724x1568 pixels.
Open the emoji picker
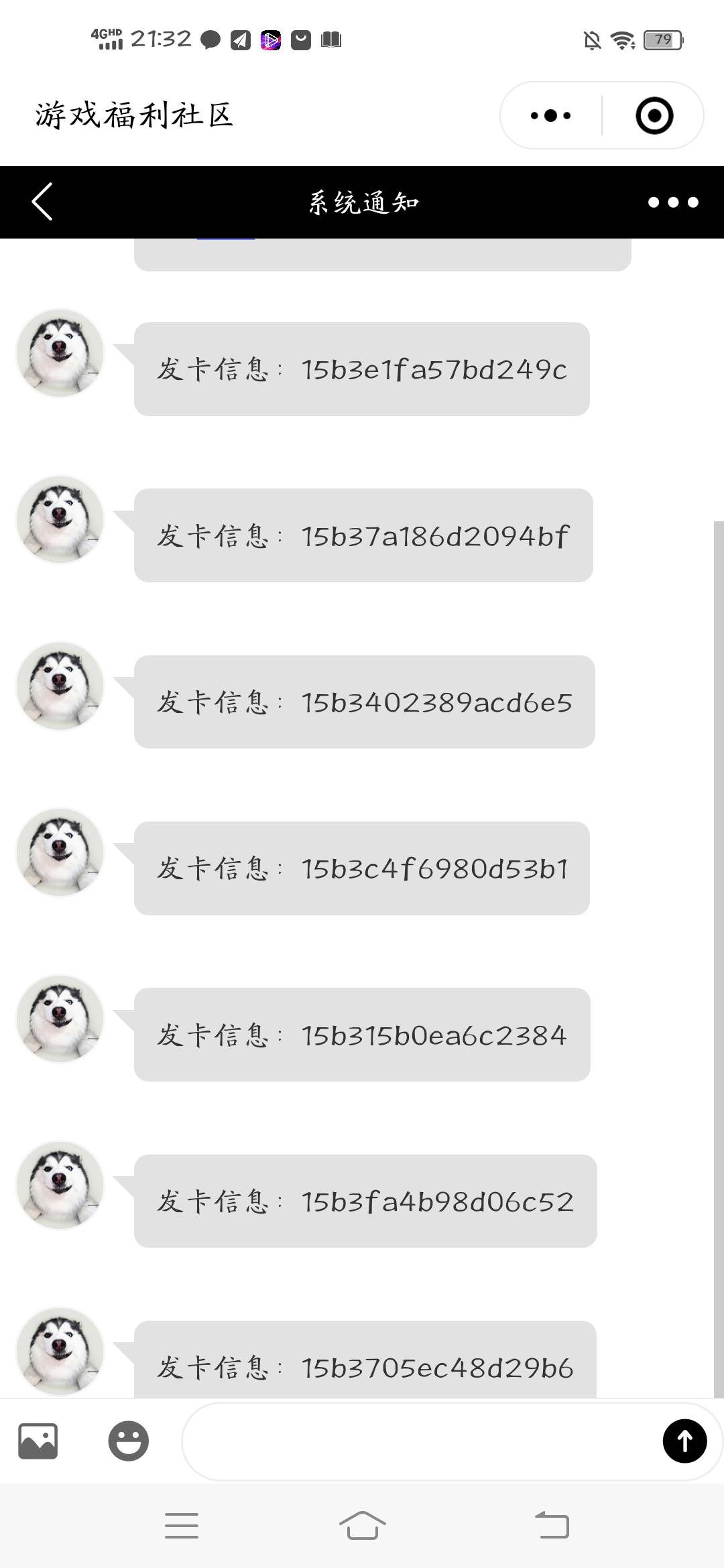tap(128, 1441)
